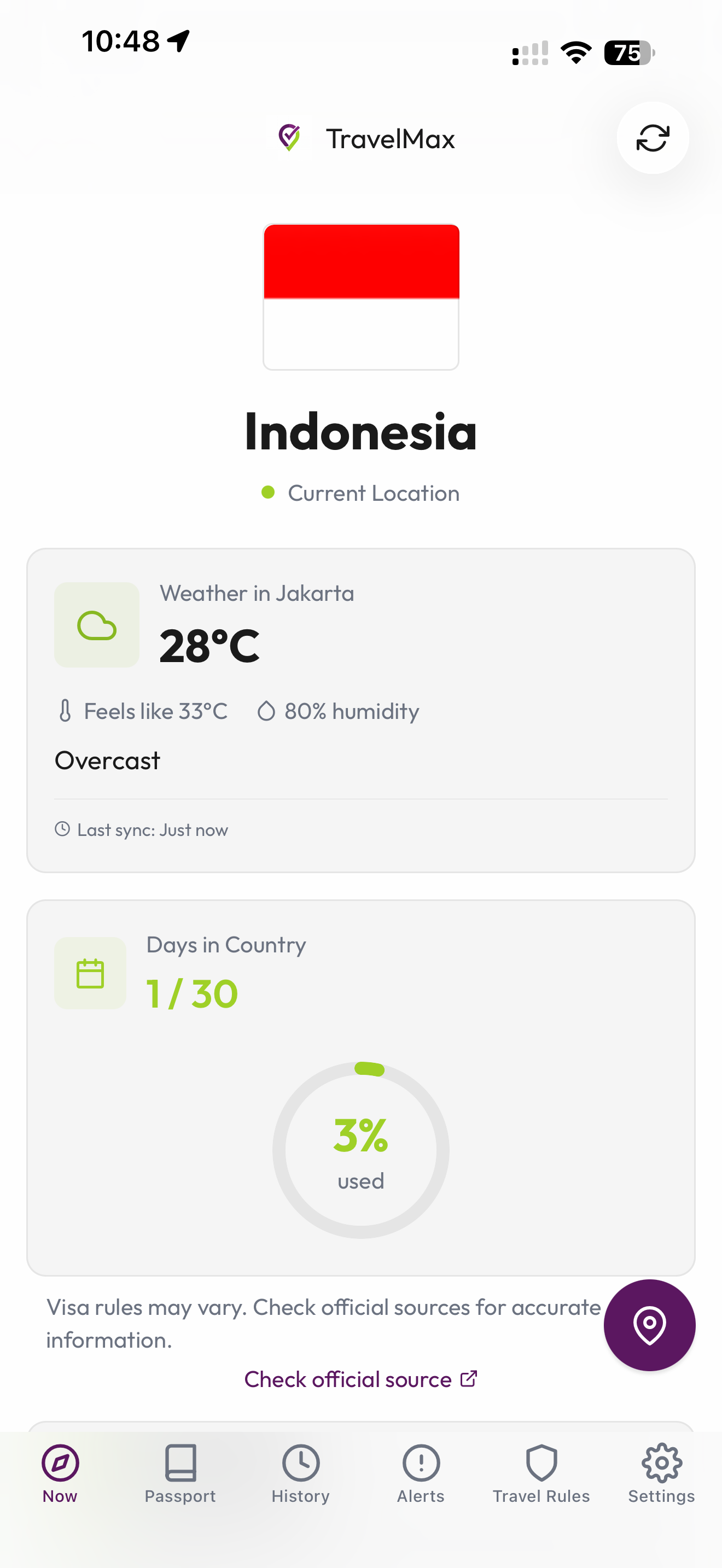722x1568 pixels.
Task: Open the Check official source link
Action: click(360, 1379)
